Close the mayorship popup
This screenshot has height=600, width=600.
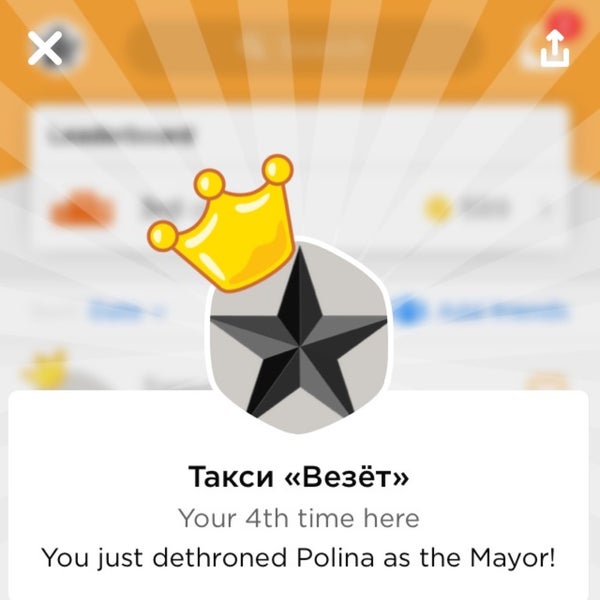point(46,47)
